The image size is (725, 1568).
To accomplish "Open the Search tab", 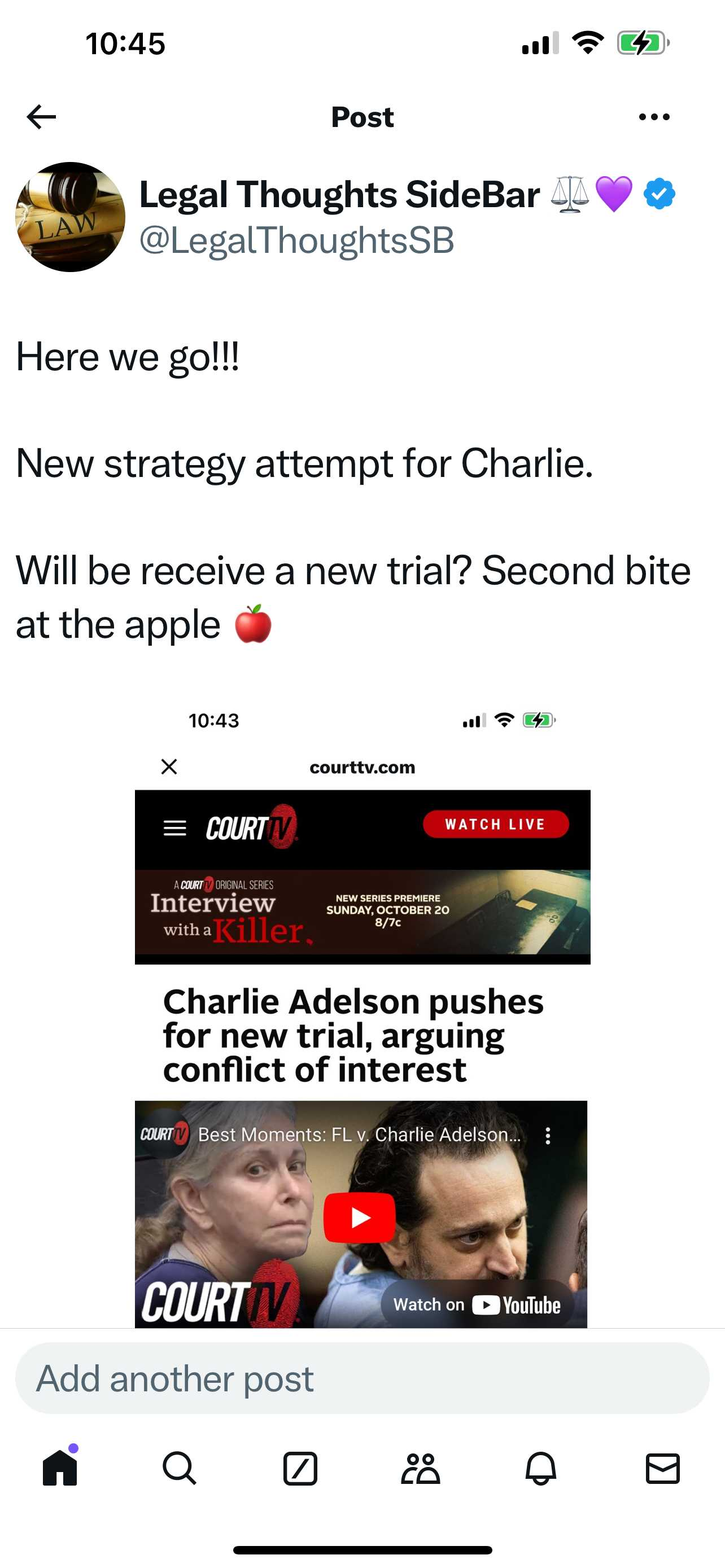I will (180, 1468).
